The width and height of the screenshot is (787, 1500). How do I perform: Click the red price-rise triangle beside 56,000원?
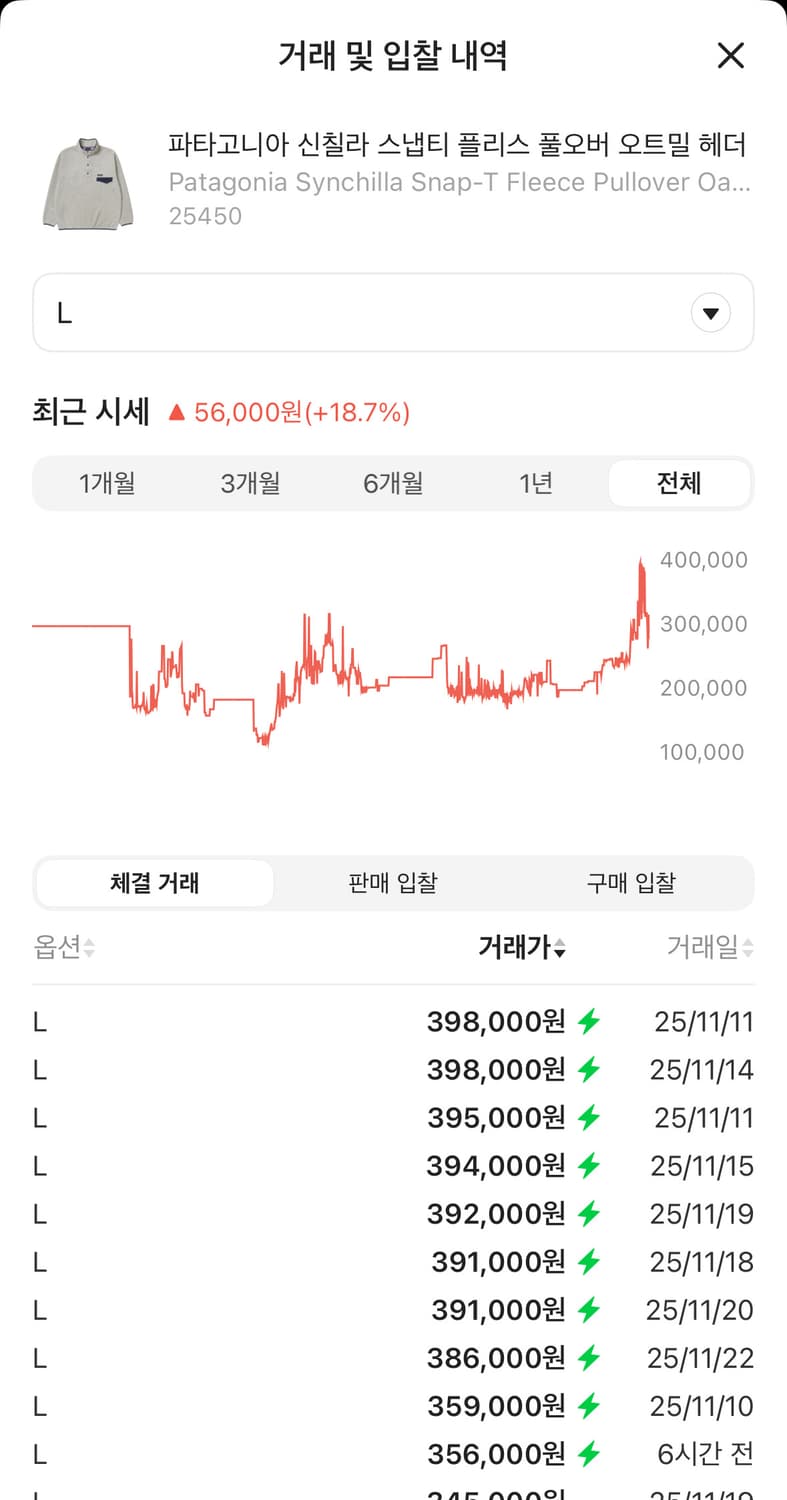pos(175,411)
